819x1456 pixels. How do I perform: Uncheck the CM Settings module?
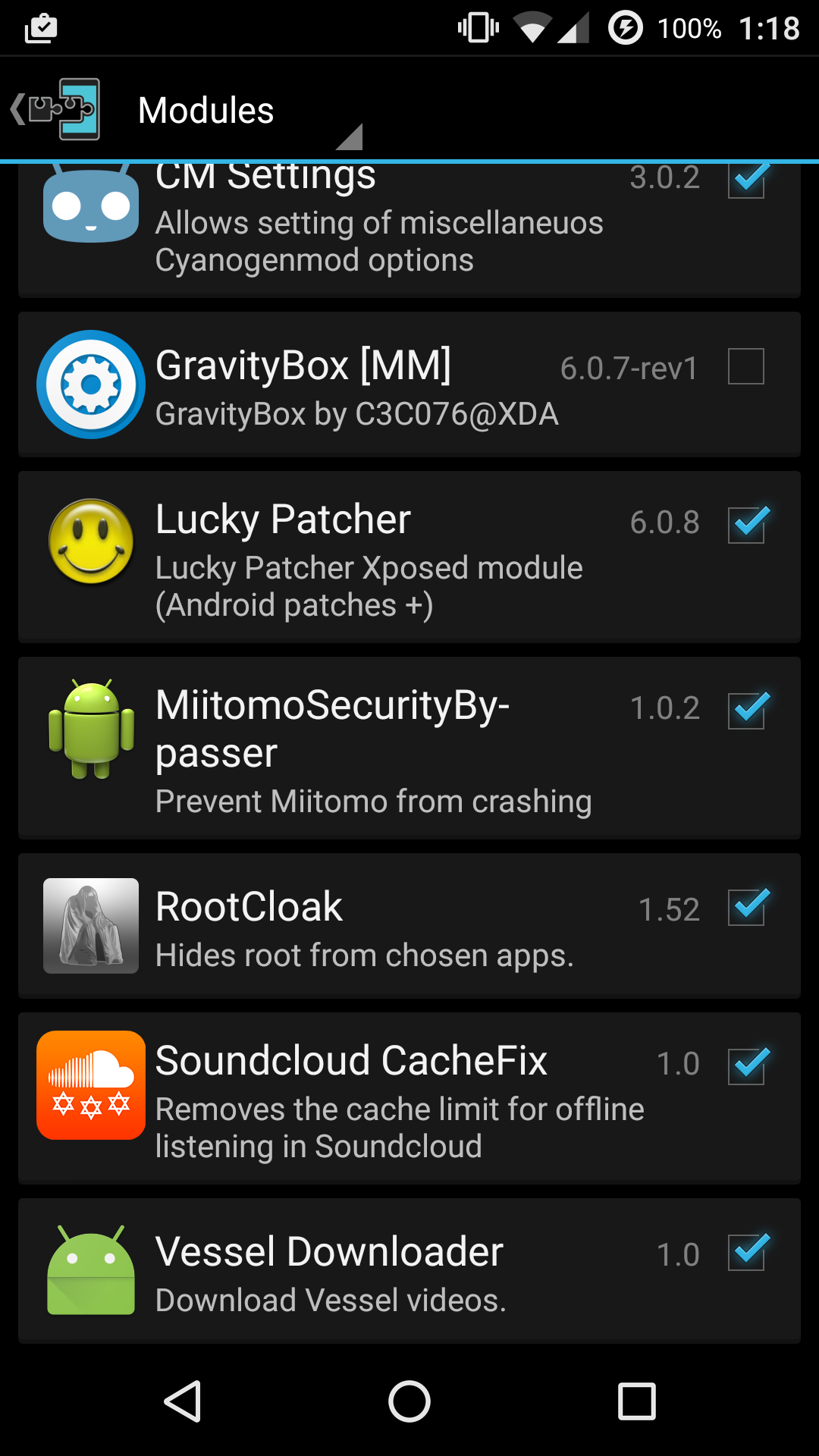tap(746, 180)
